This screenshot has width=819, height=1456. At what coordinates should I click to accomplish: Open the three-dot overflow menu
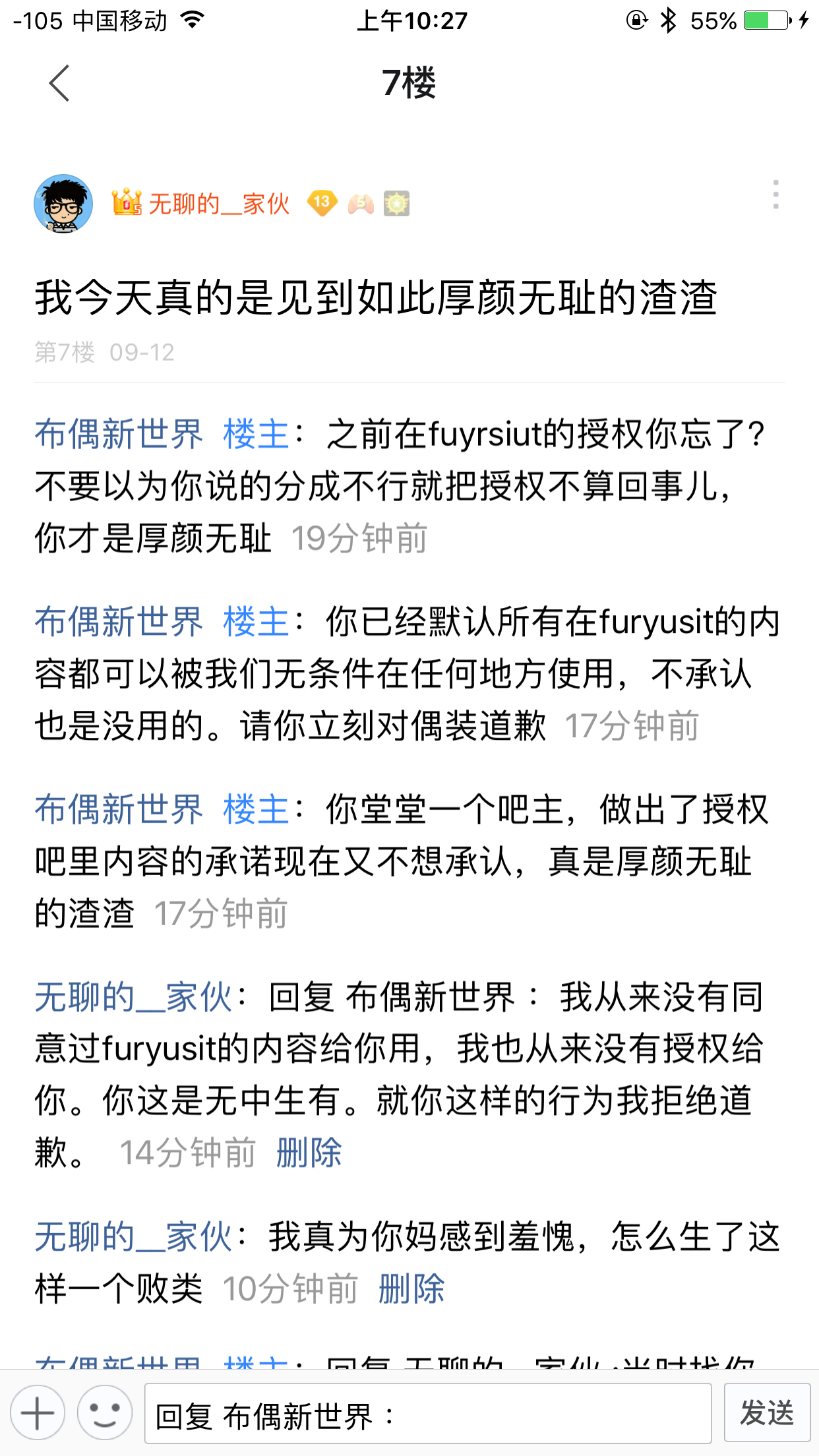coord(775,195)
